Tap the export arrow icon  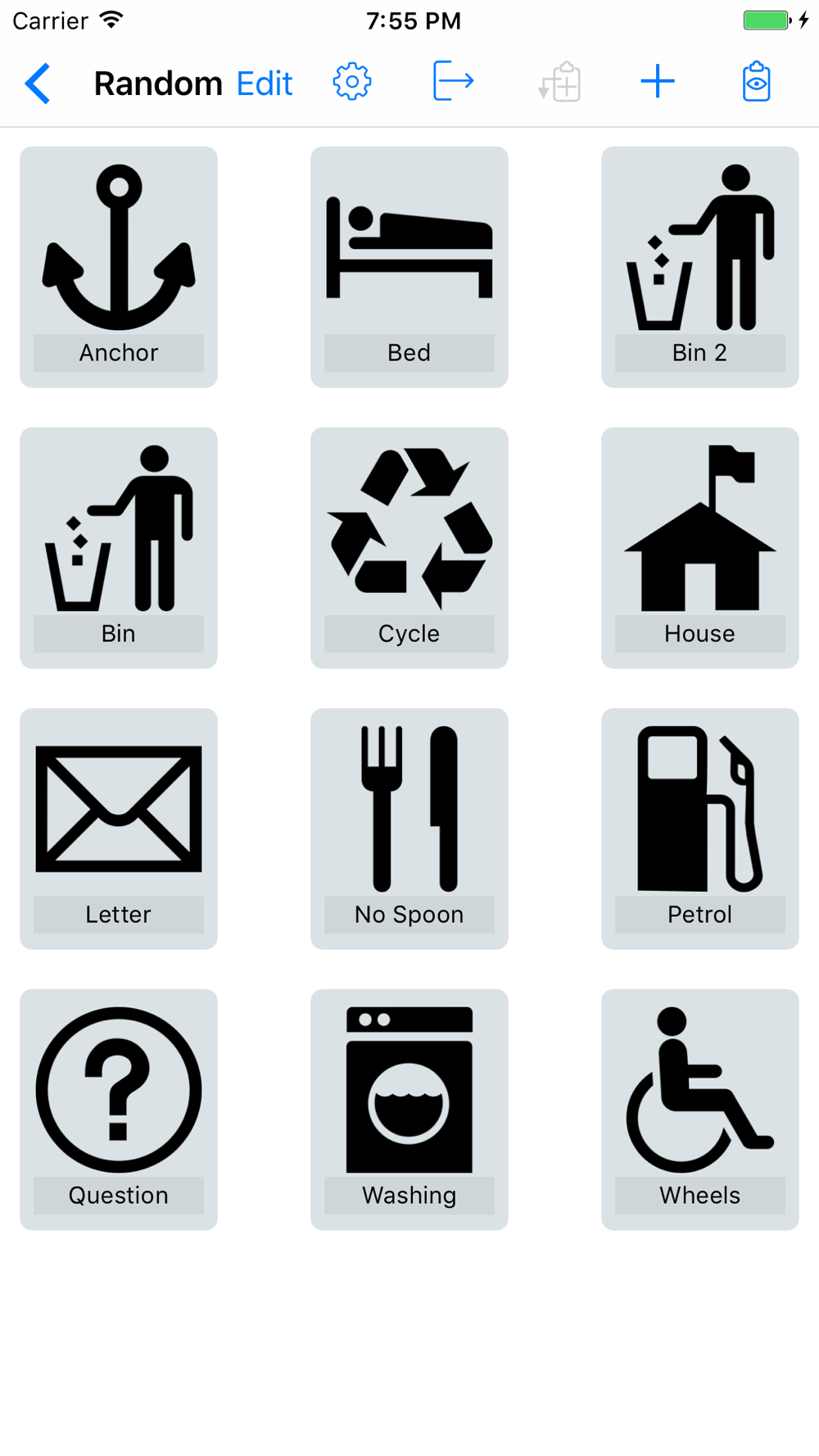point(453,81)
